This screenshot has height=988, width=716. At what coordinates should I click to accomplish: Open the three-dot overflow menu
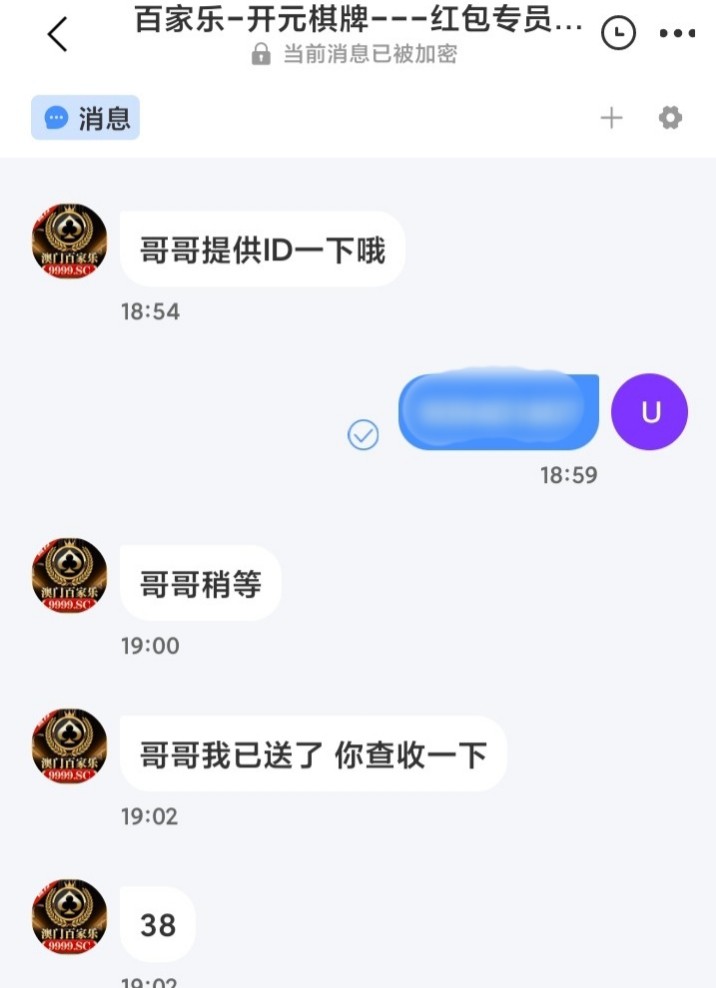tap(677, 34)
